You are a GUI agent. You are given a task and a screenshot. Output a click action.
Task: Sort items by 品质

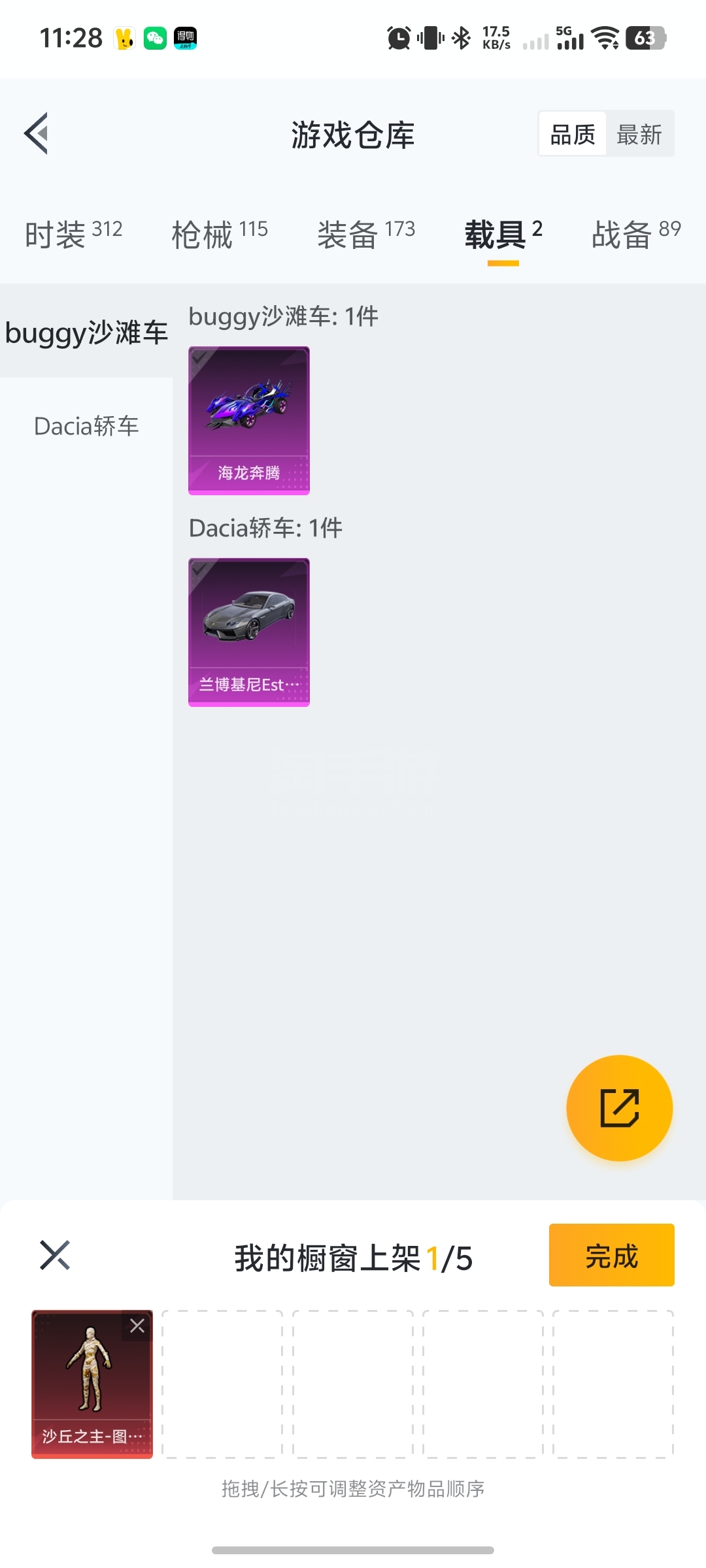pyautogui.click(x=573, y=135)
